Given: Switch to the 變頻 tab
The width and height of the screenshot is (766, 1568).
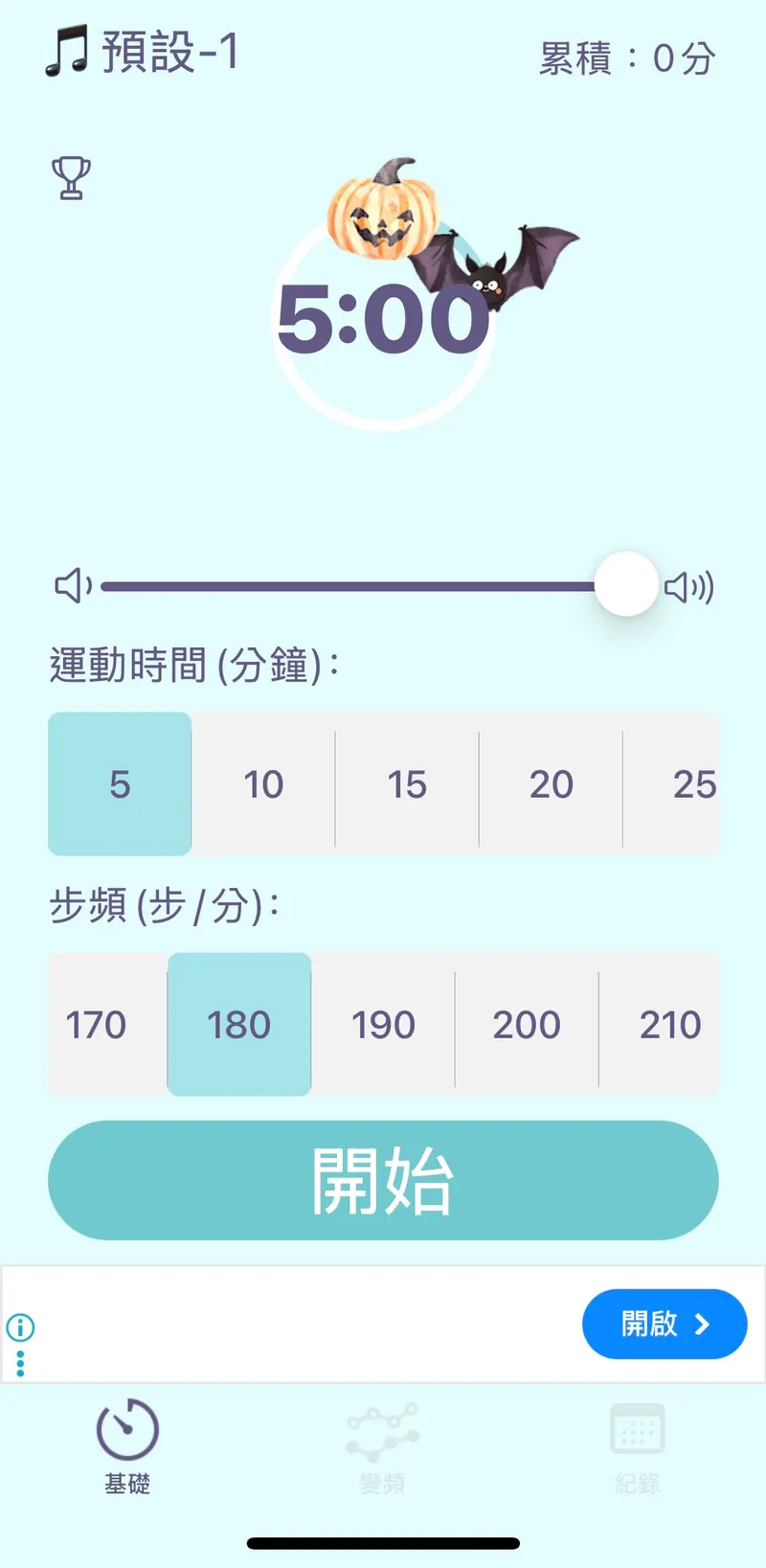Looking at the screenshot, I should (382, 1446).
